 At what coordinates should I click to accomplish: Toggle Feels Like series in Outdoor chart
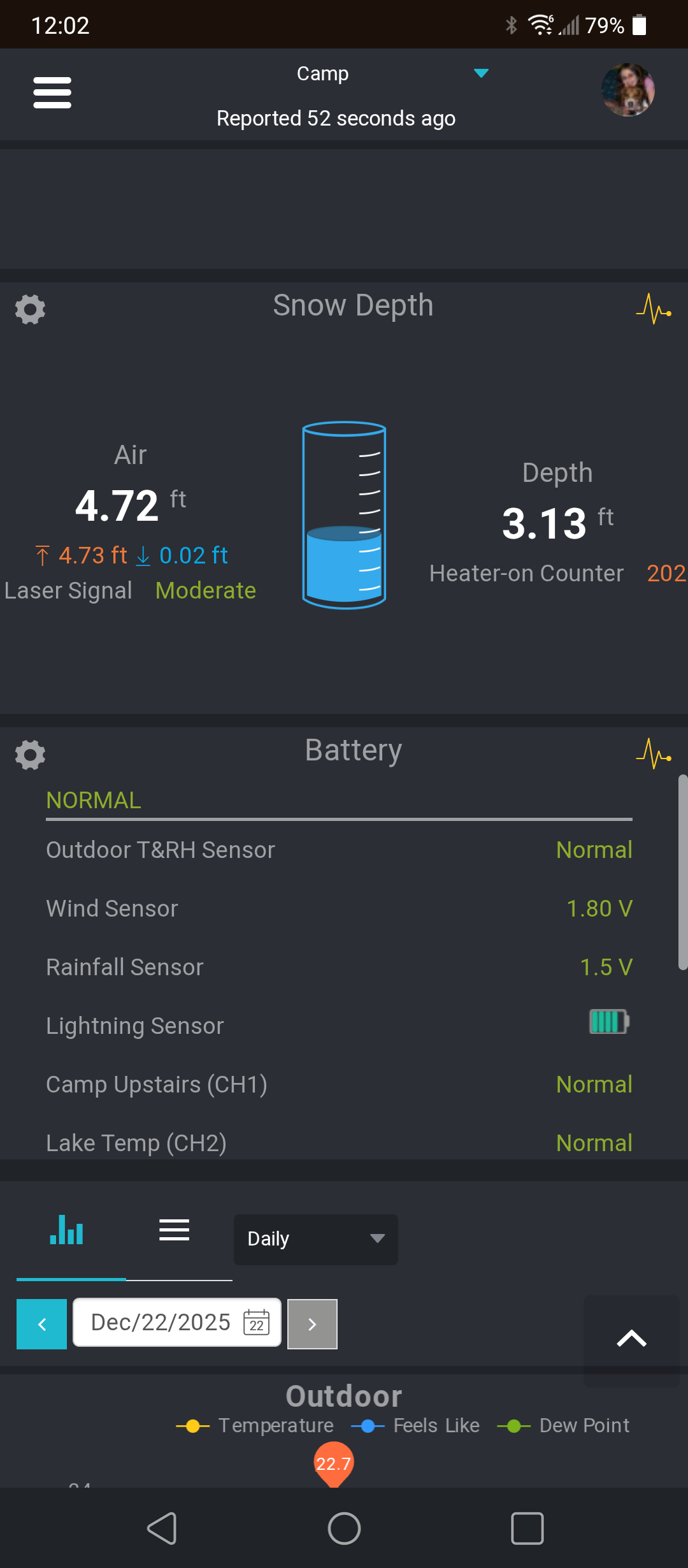pyautogui.click(x=416, y=1426)
